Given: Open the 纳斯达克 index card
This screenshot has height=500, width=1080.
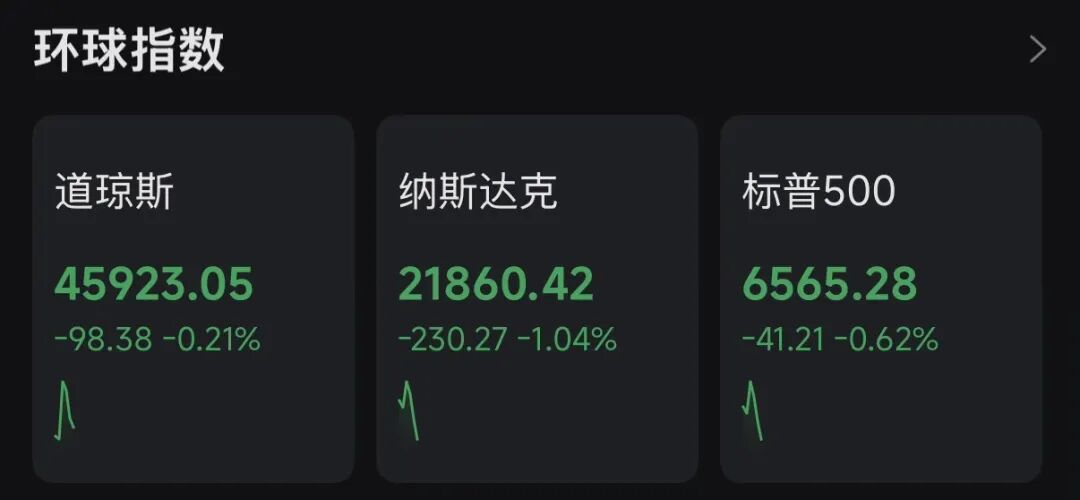Looking at the screenshot, I should [537, 298].
